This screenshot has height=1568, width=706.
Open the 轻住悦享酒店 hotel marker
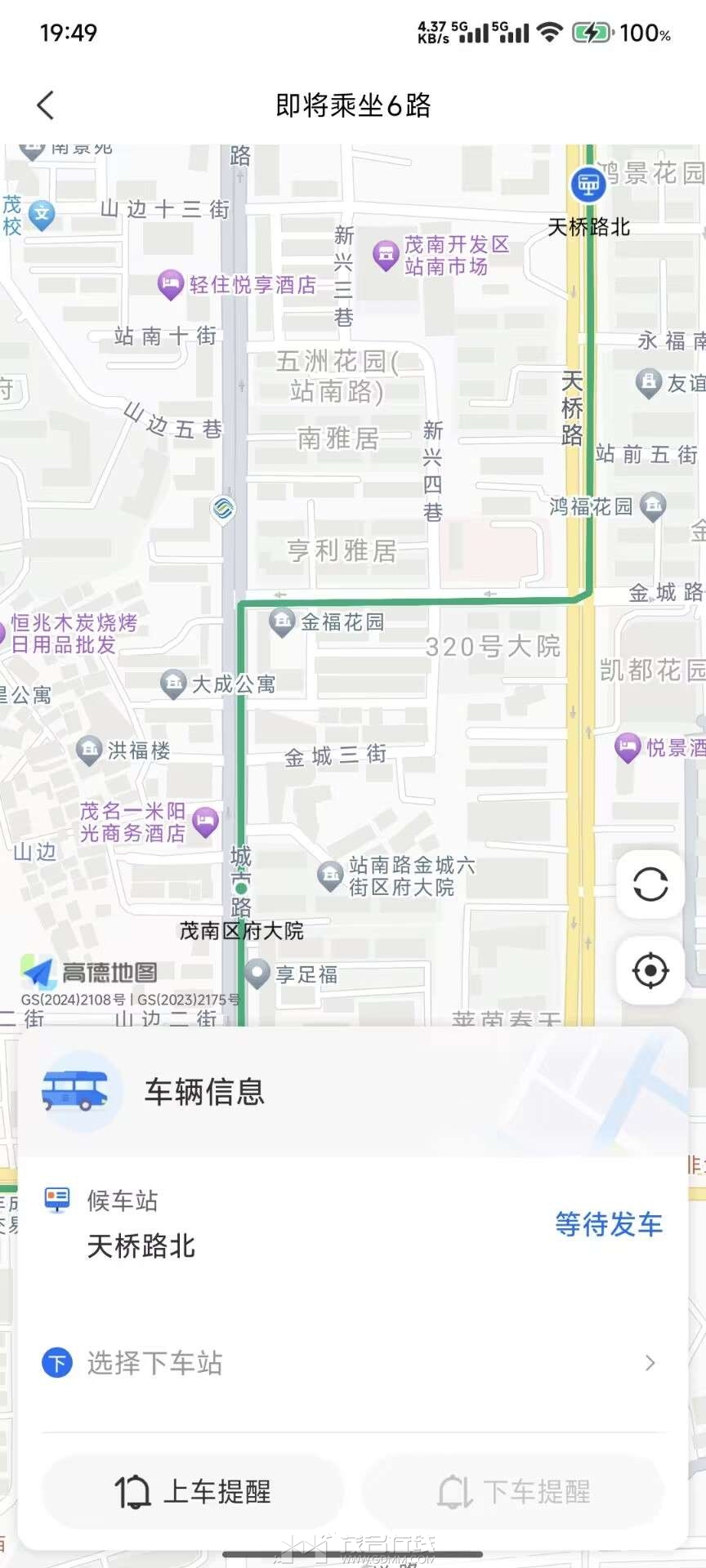pyautogui.click(x=170, y=284)
